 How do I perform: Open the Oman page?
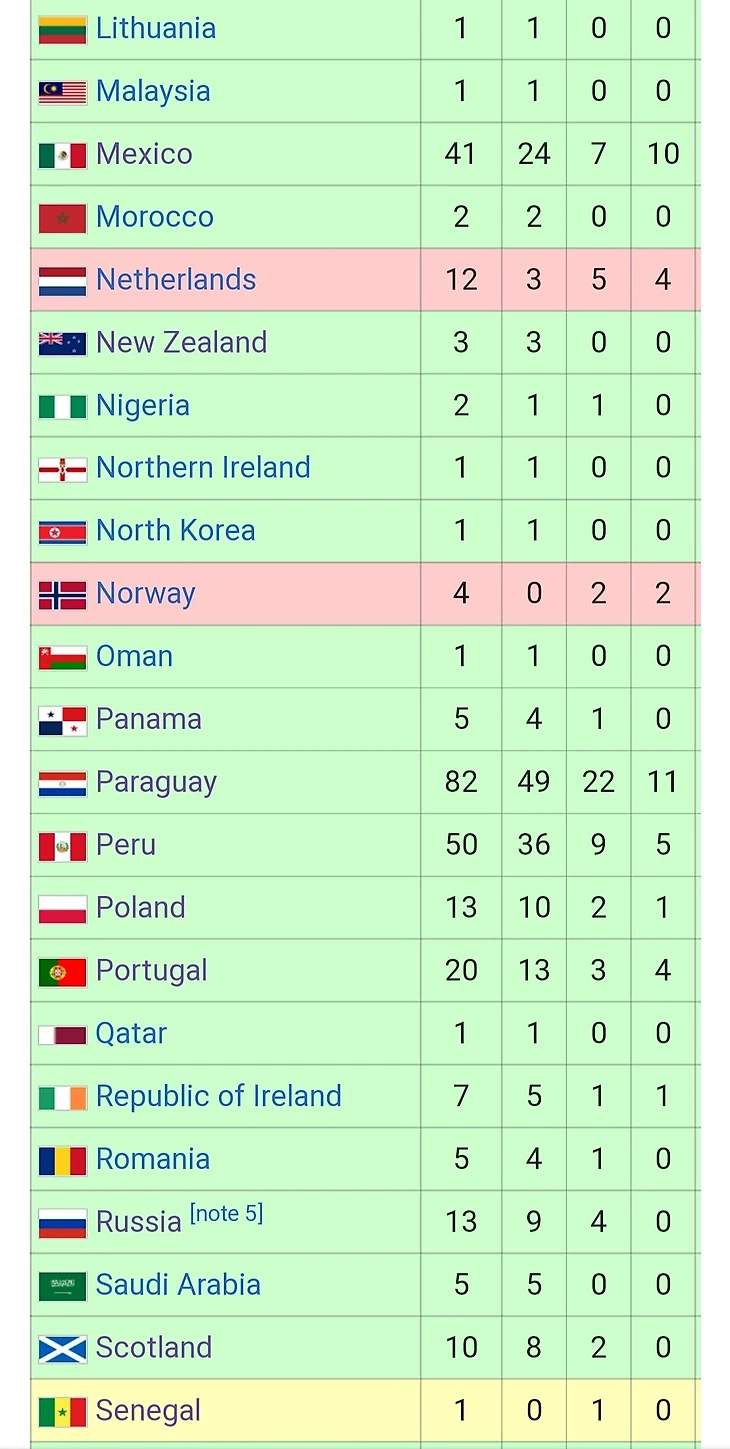(x=134, y=656)
